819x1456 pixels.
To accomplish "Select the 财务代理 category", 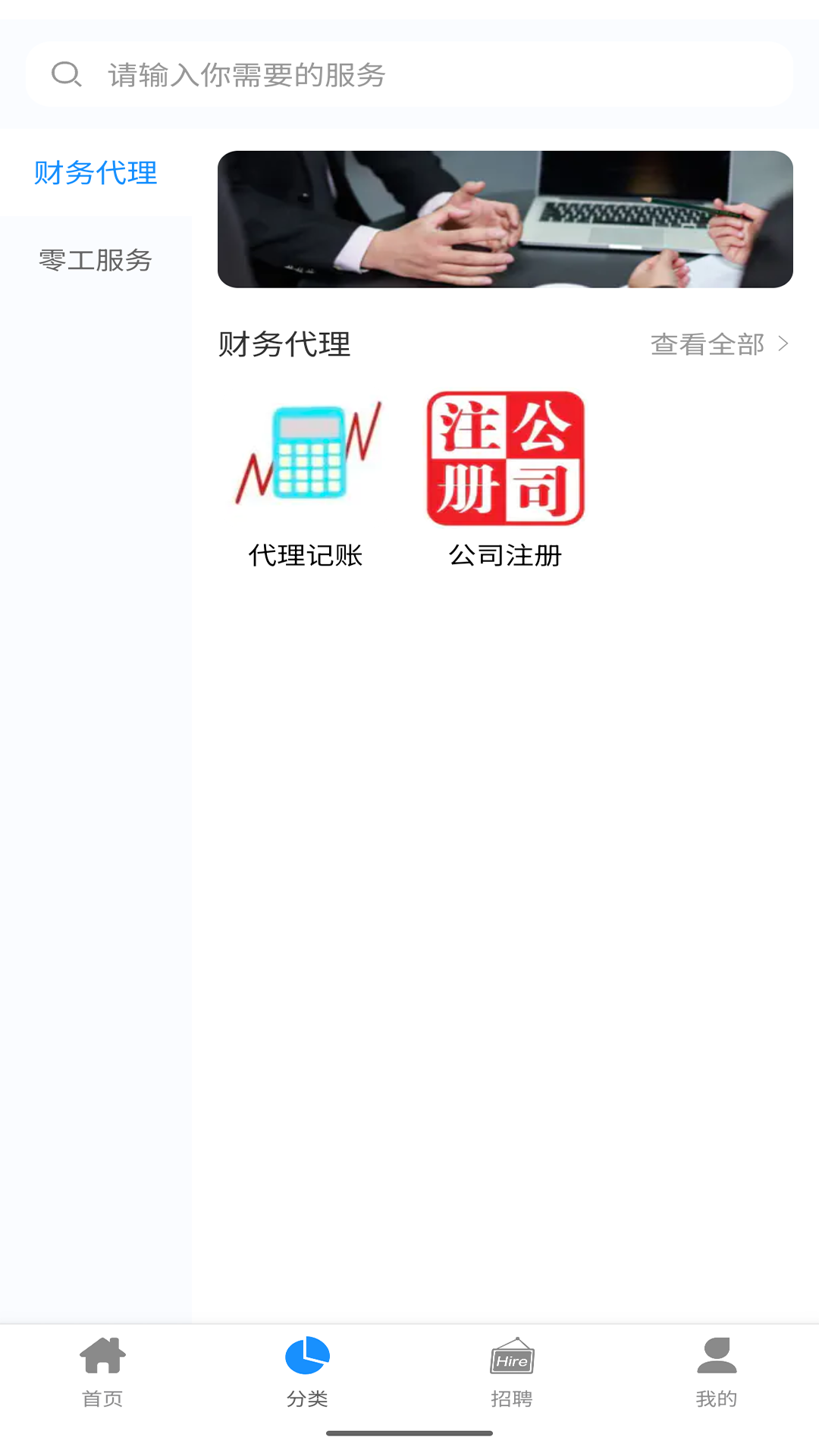I will [96, 173].
